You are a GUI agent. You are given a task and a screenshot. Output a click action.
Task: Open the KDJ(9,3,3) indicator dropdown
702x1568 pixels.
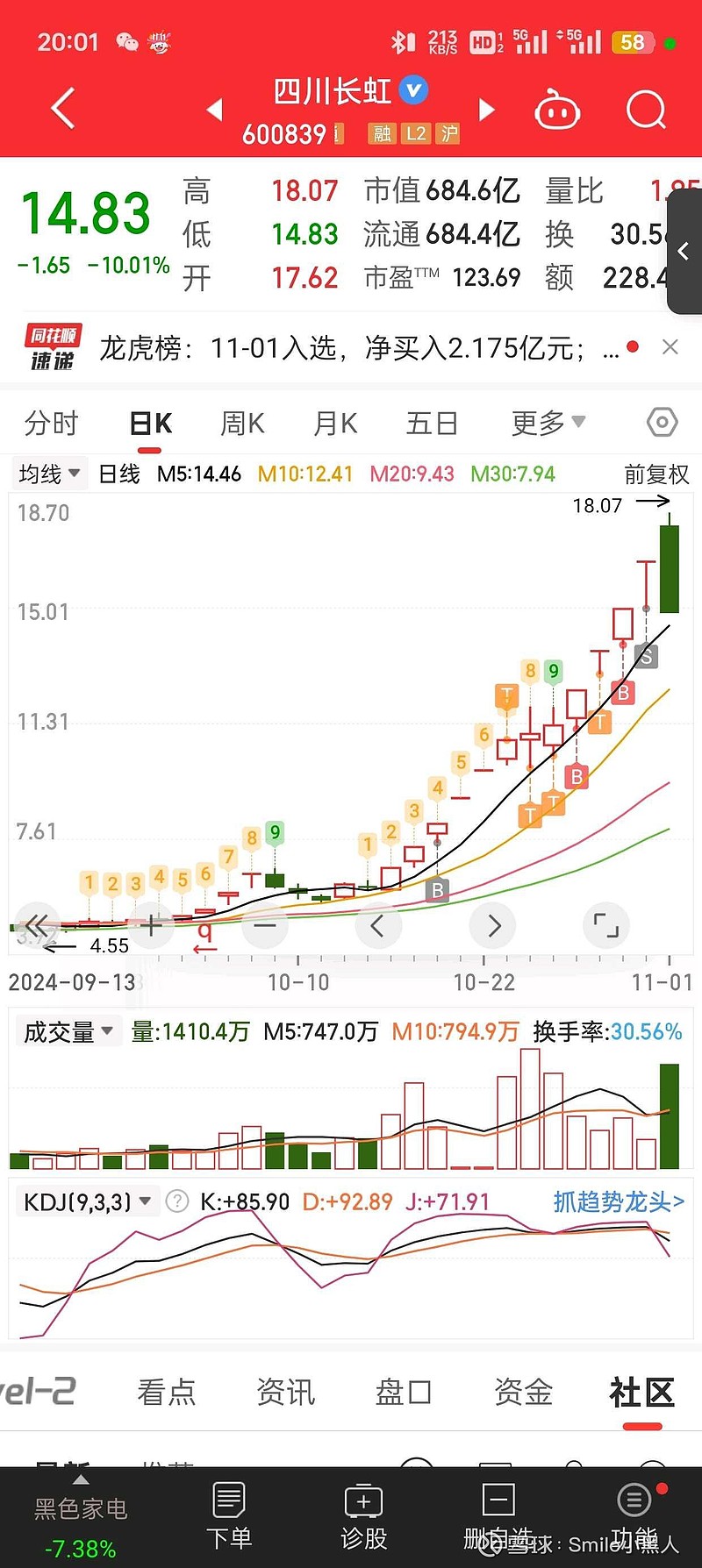click(x=87, y=1201)
